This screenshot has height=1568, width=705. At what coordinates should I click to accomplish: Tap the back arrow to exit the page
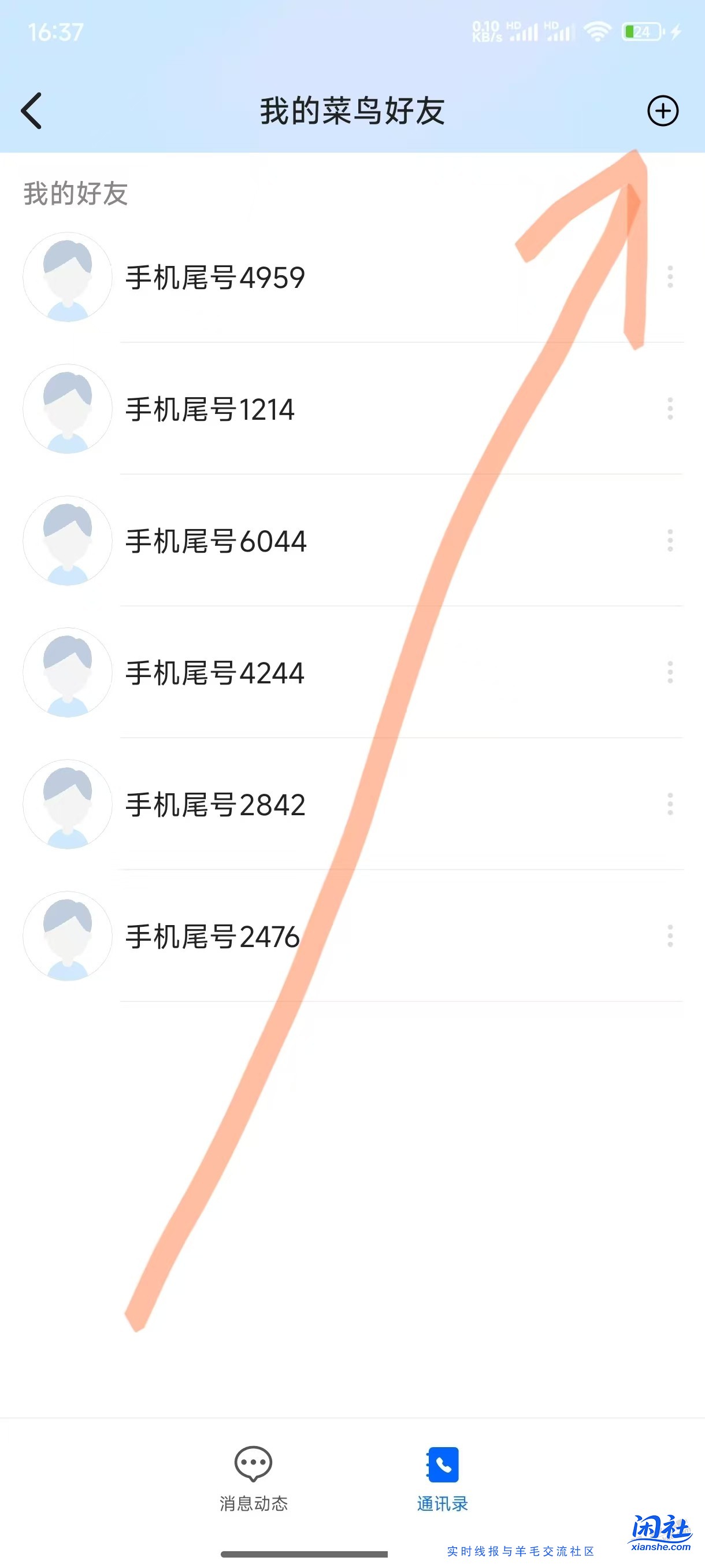32,111
